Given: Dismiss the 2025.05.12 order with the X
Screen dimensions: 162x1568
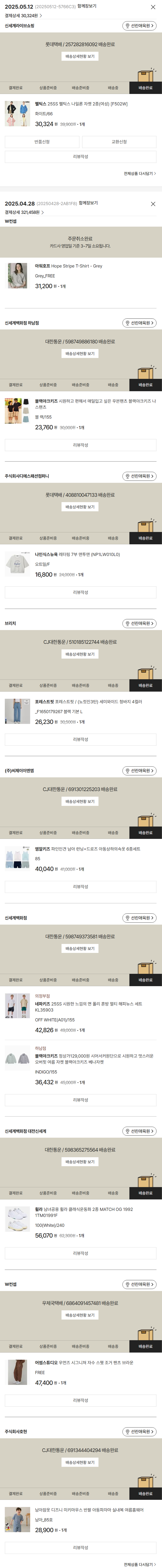Looking at the screenshot, I should pyautogui.click(x=153, y=7).
